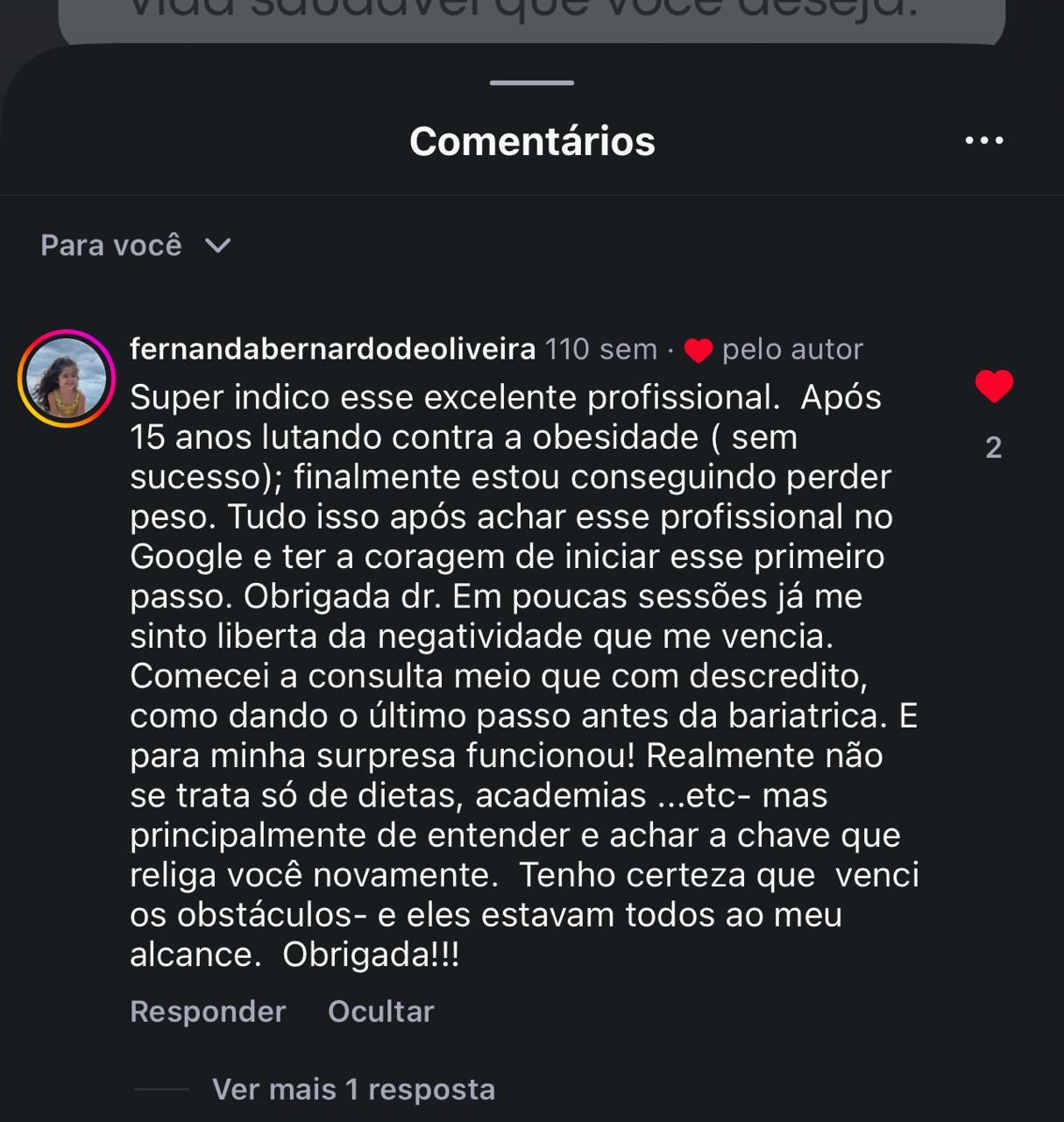
Task: Reply via the Responder button
Action: 208,1012
